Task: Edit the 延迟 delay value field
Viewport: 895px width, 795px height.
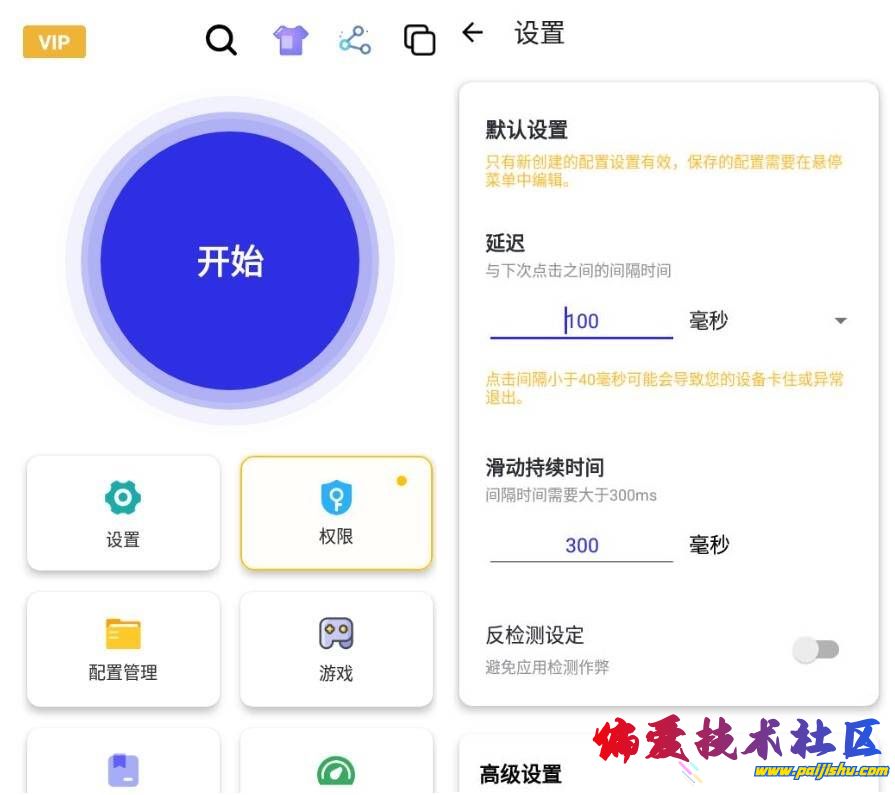Action: point(581,321)
